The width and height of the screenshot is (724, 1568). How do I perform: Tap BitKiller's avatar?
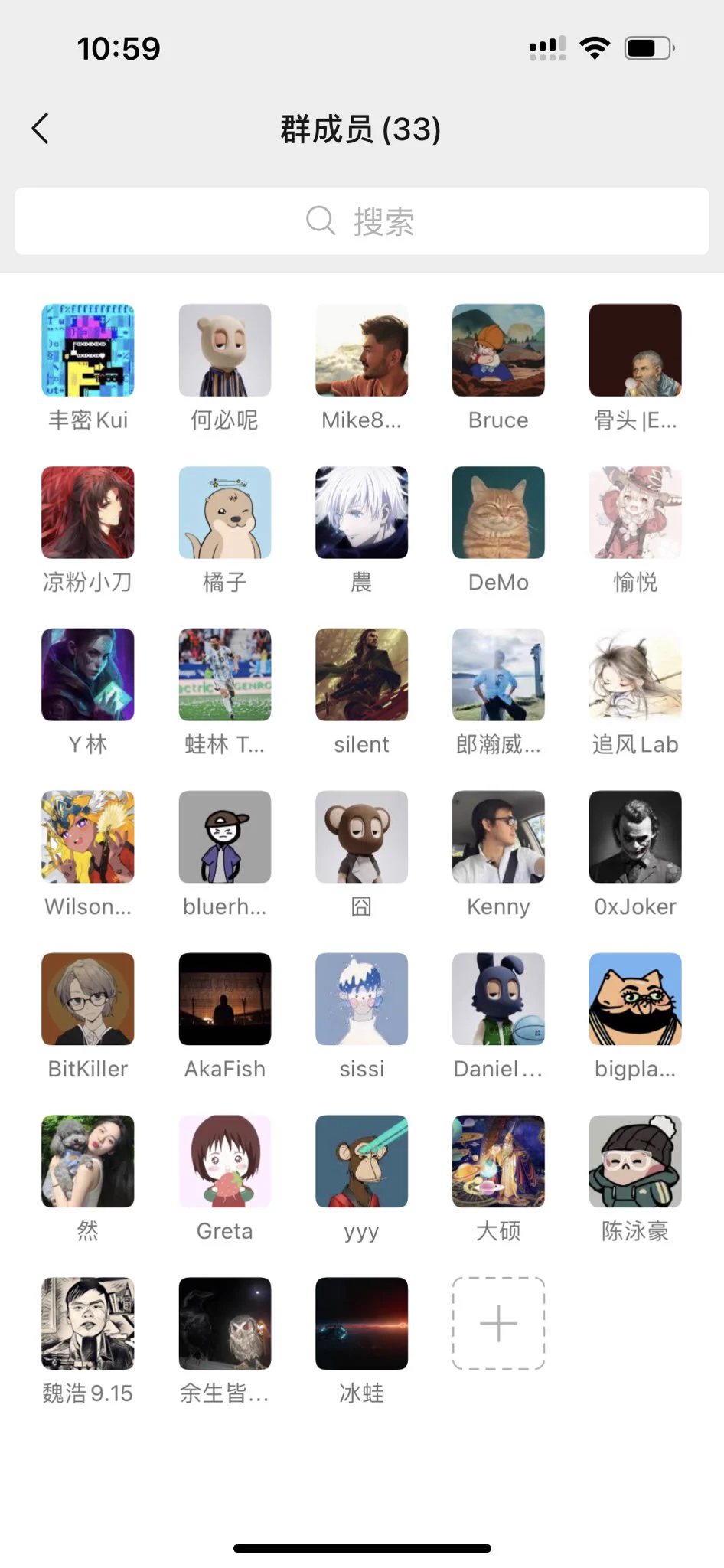88,999
